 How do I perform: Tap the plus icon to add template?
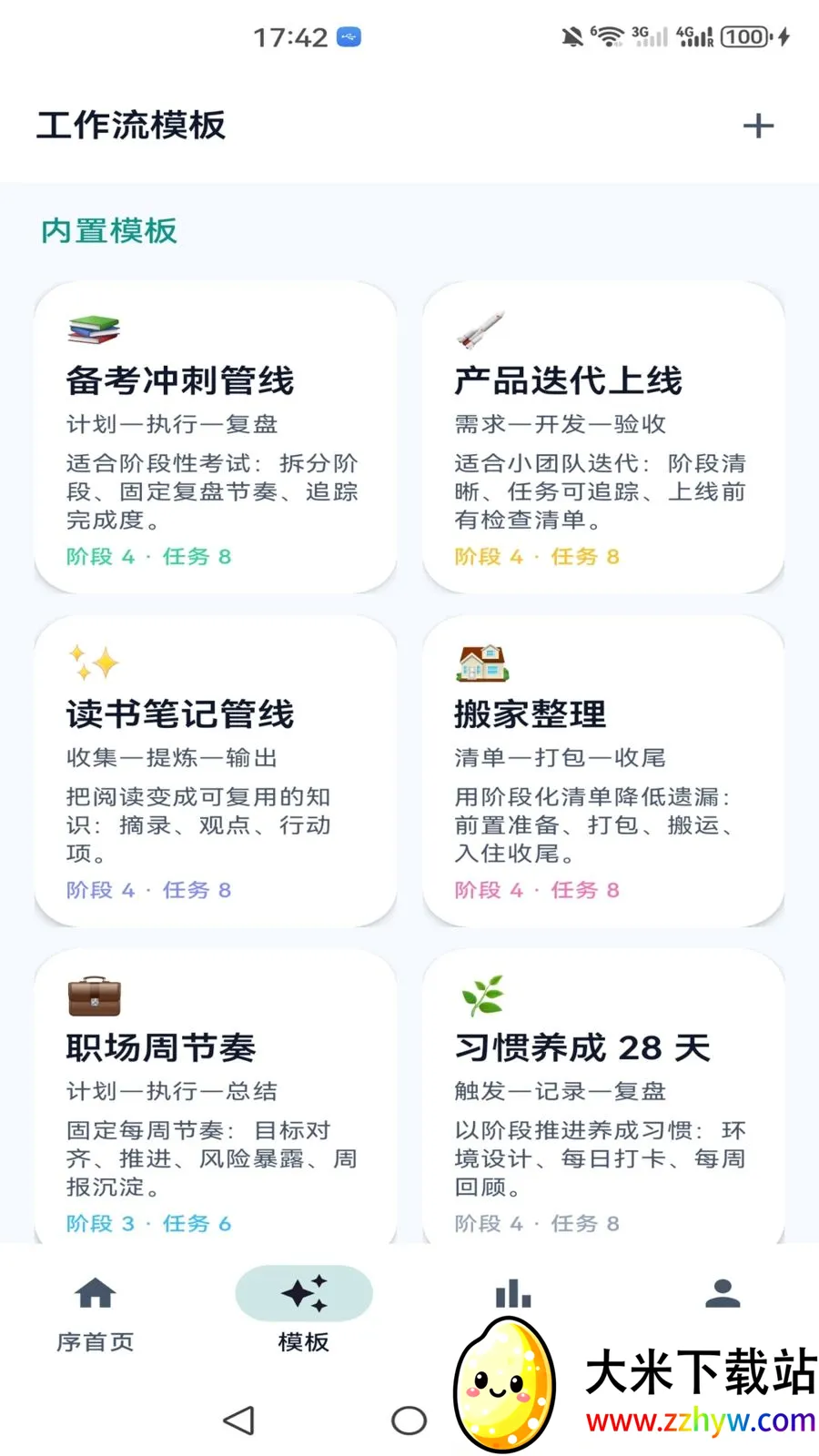point(758,126)
